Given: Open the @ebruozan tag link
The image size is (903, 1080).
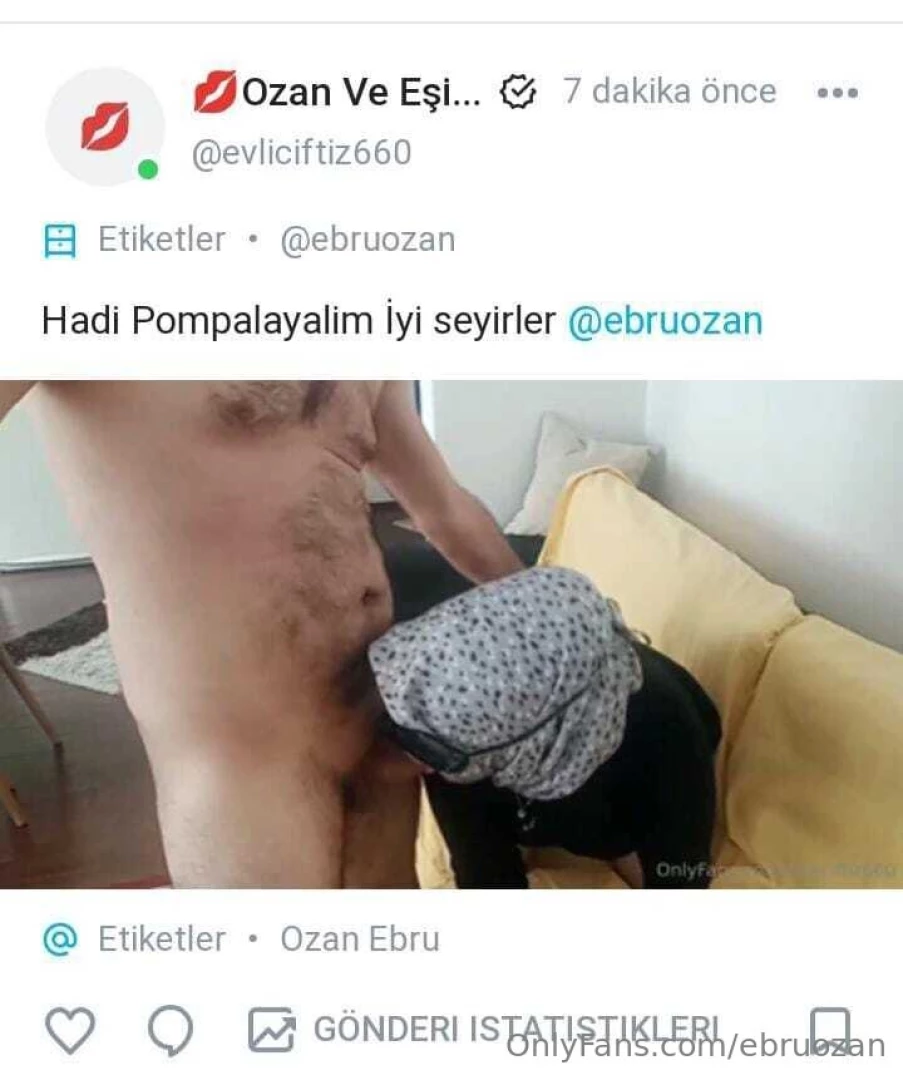Looking at the screenshot, I should pyautogui.click(x=370, y=239).
